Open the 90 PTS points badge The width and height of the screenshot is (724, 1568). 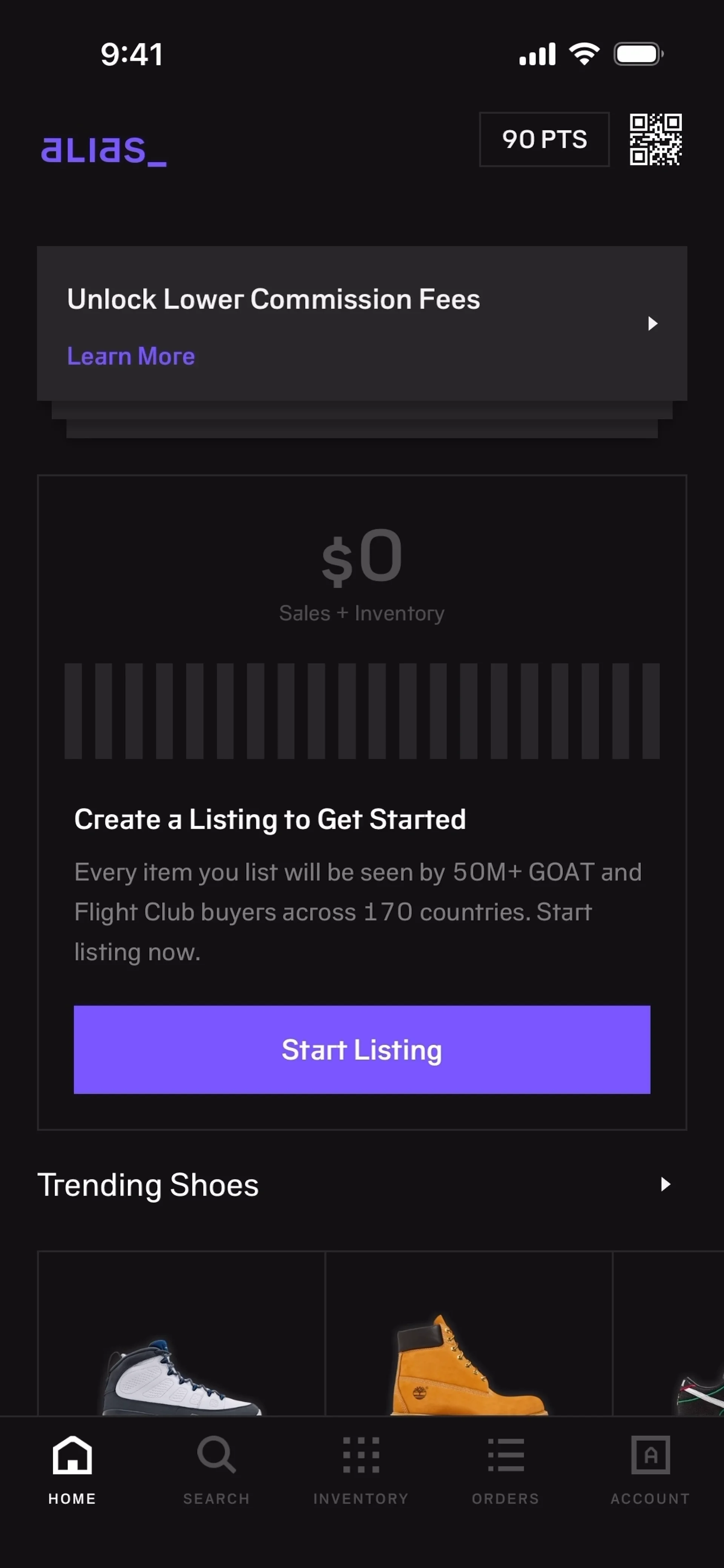click(544, 139)
